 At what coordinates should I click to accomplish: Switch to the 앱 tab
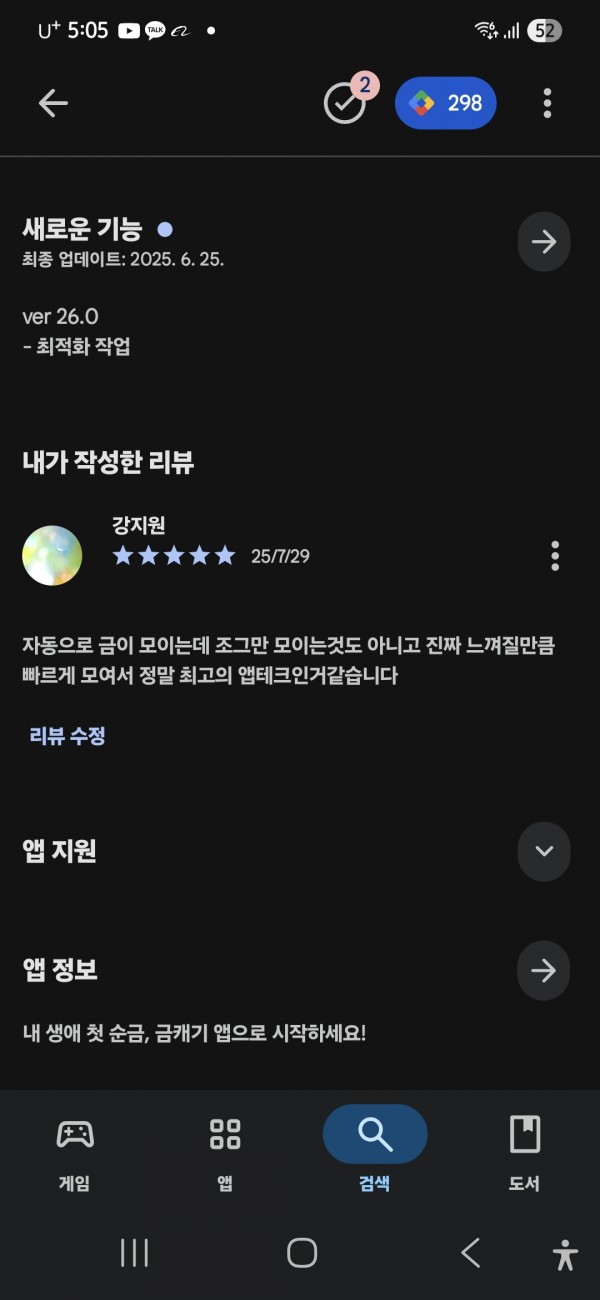(x=225, y=1152)
